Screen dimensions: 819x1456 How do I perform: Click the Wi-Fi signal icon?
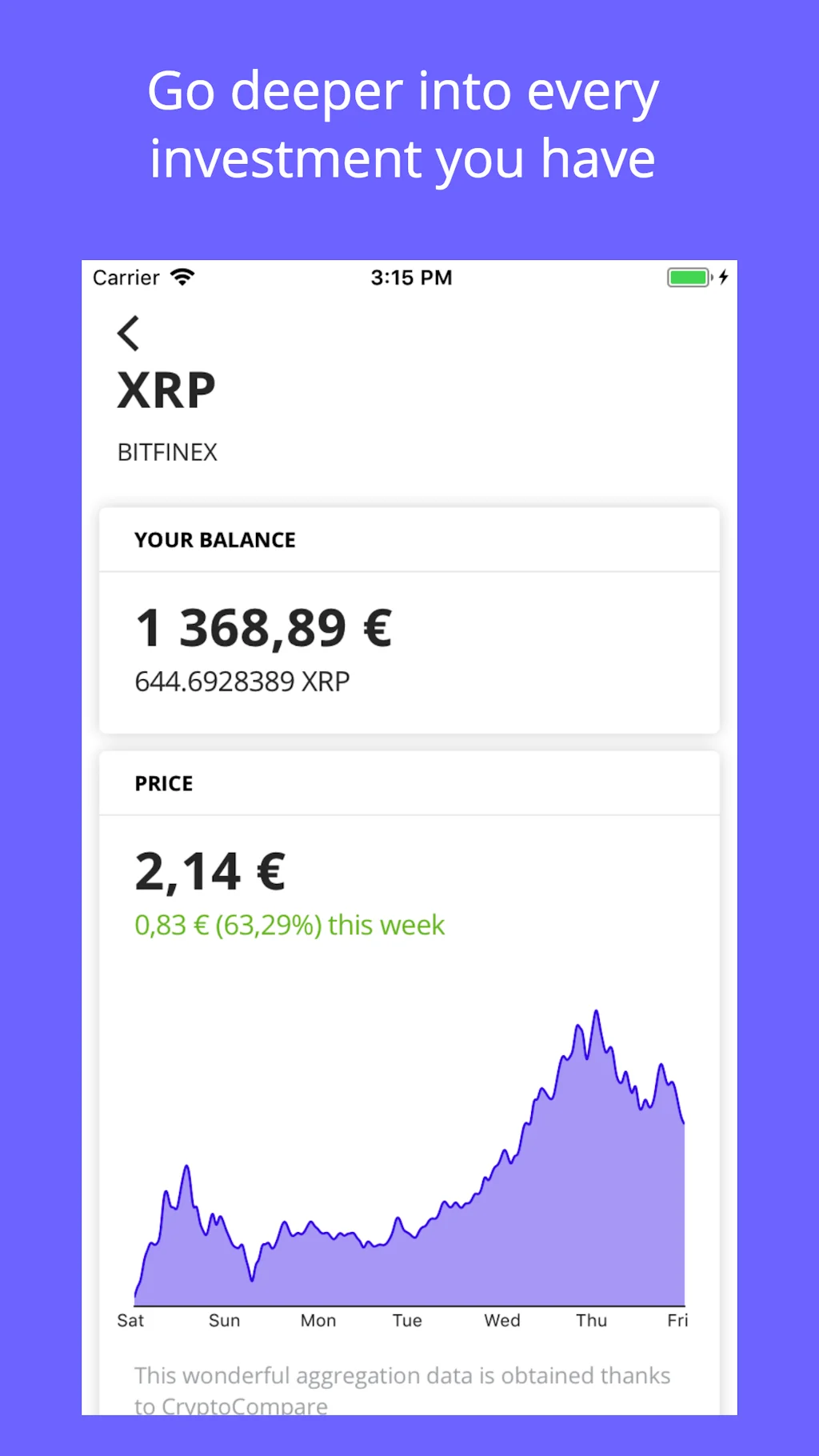(x=183, y=276)
